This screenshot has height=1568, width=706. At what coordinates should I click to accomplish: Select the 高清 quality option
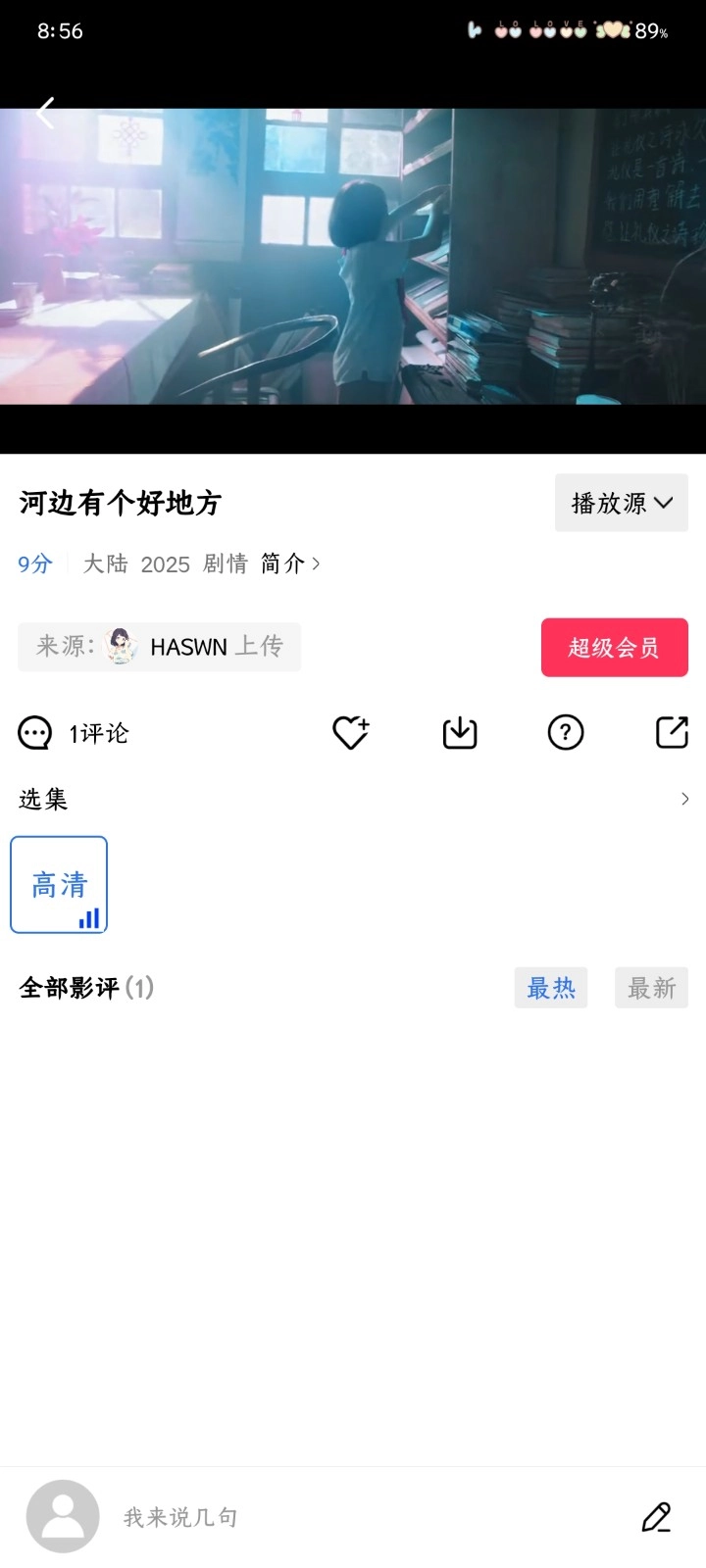[58, 884]
